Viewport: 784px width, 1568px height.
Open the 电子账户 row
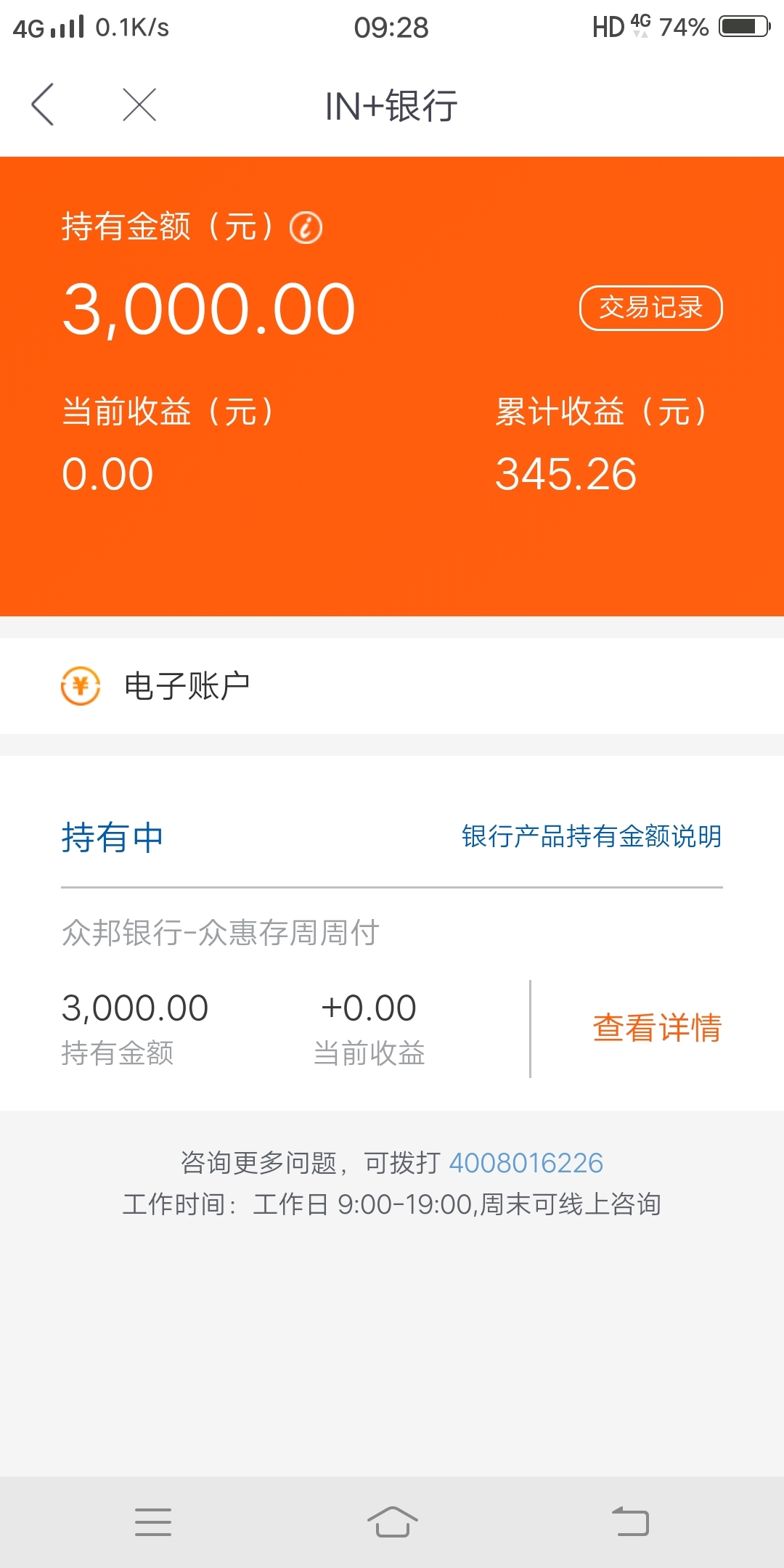[x=392, y=686]
